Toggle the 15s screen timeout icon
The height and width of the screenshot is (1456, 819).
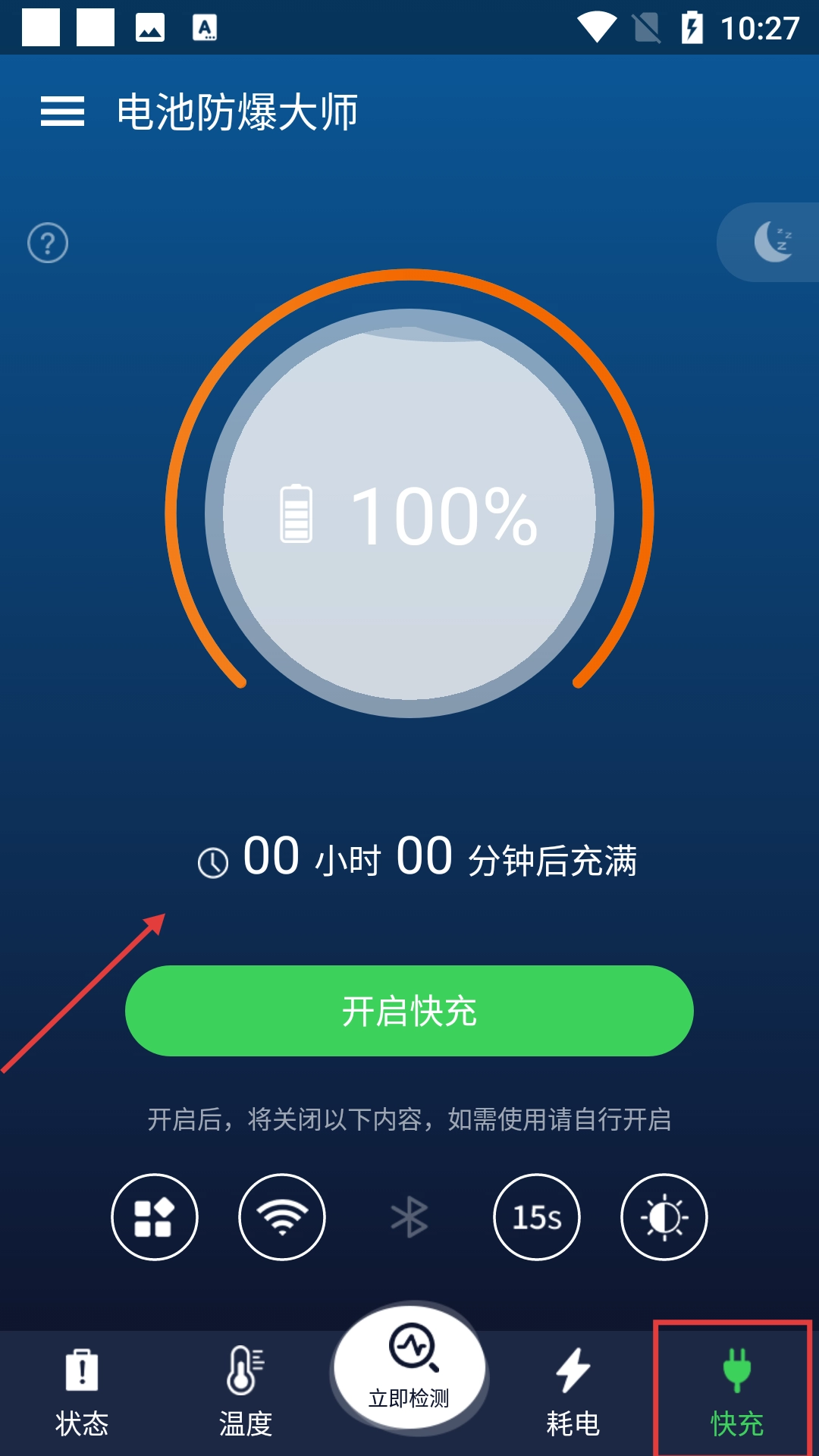pos(537,1217)
